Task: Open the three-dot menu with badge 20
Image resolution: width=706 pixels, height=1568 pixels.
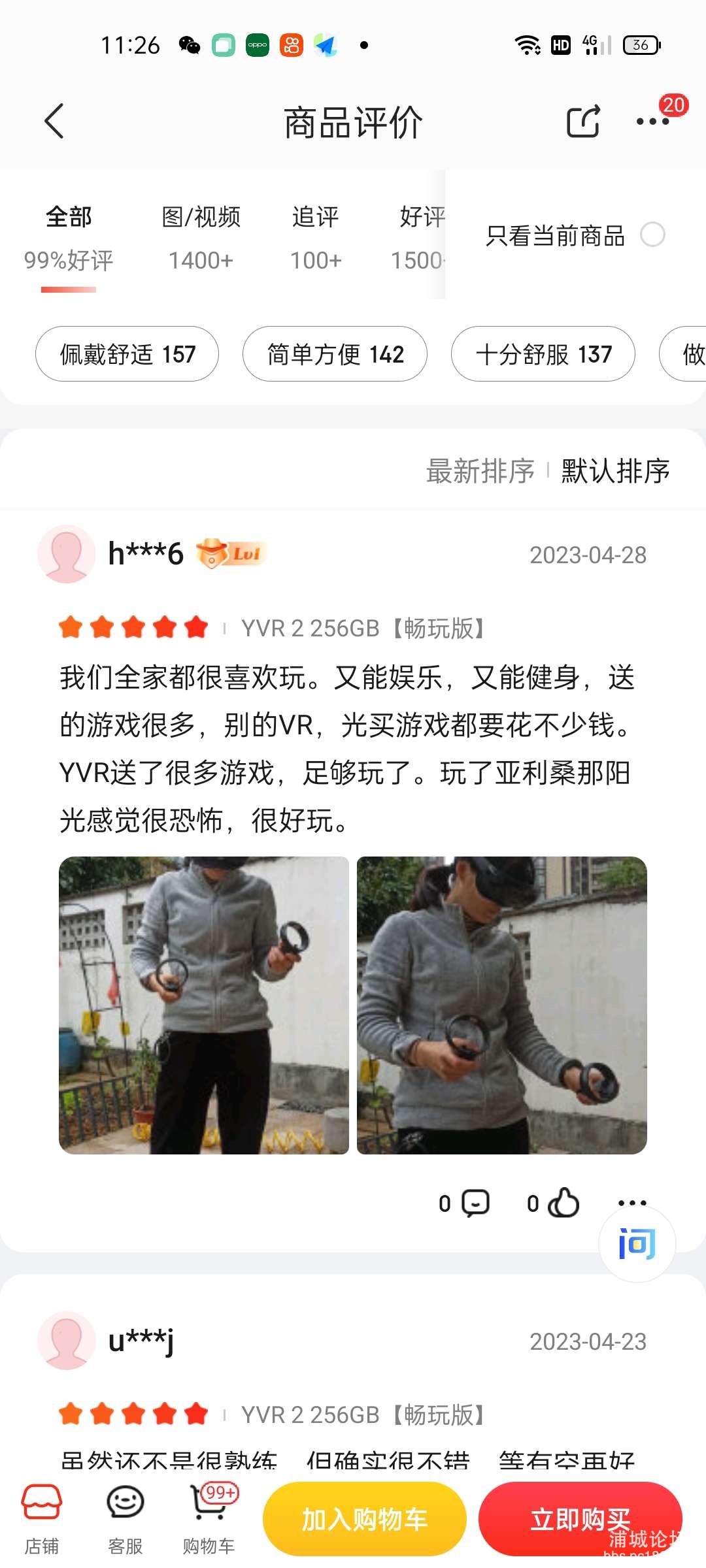Action: coord(653,122)
